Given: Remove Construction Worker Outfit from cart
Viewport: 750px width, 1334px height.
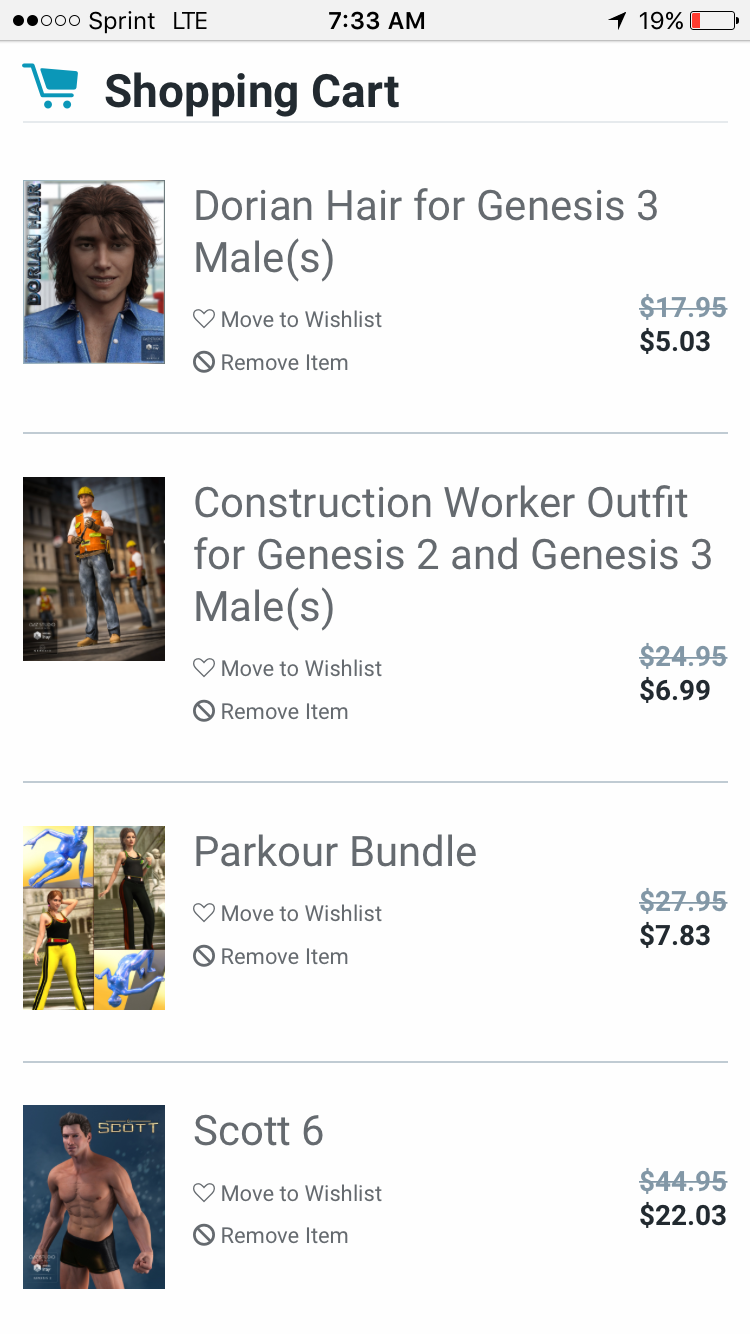Looking at the screenshot, I should click(271, 712).
